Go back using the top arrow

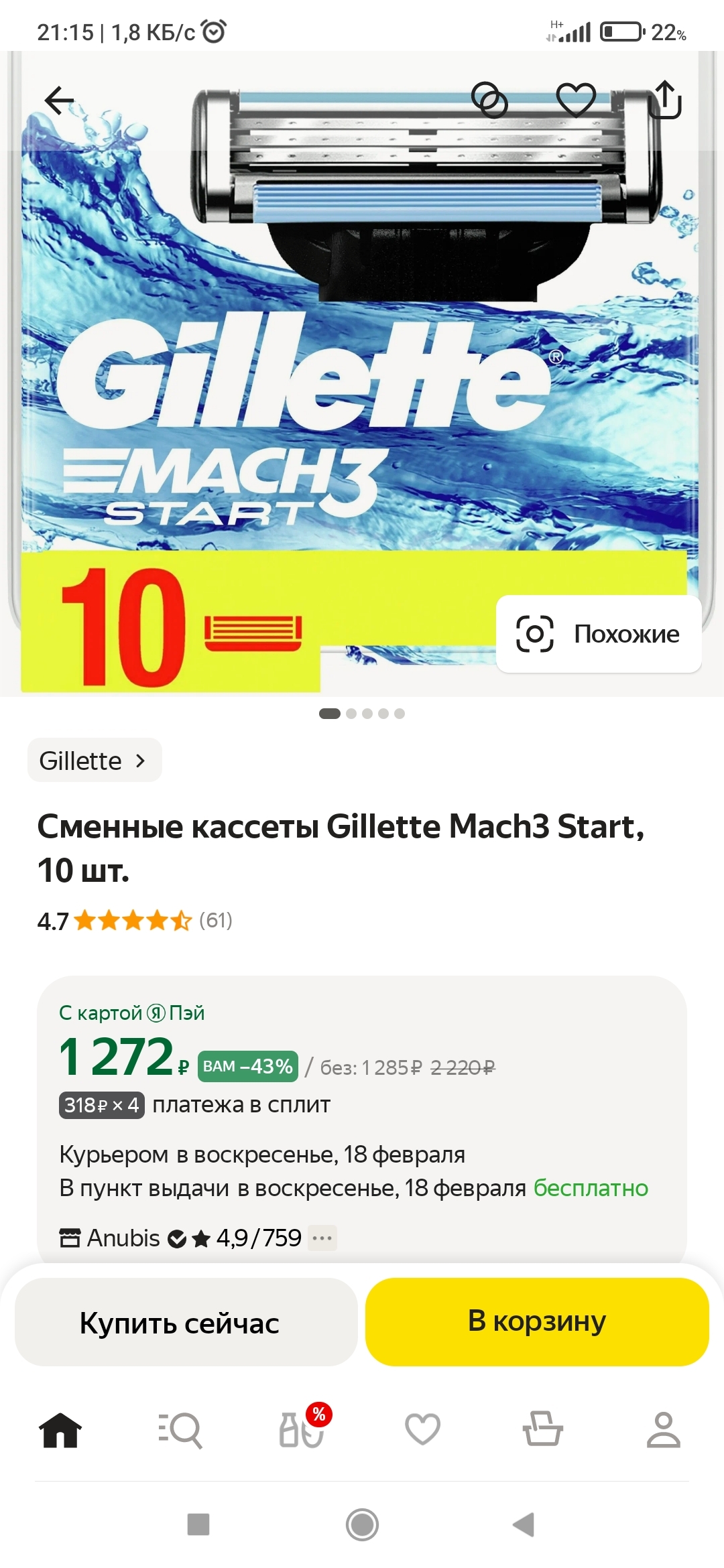tap(59, 101)
